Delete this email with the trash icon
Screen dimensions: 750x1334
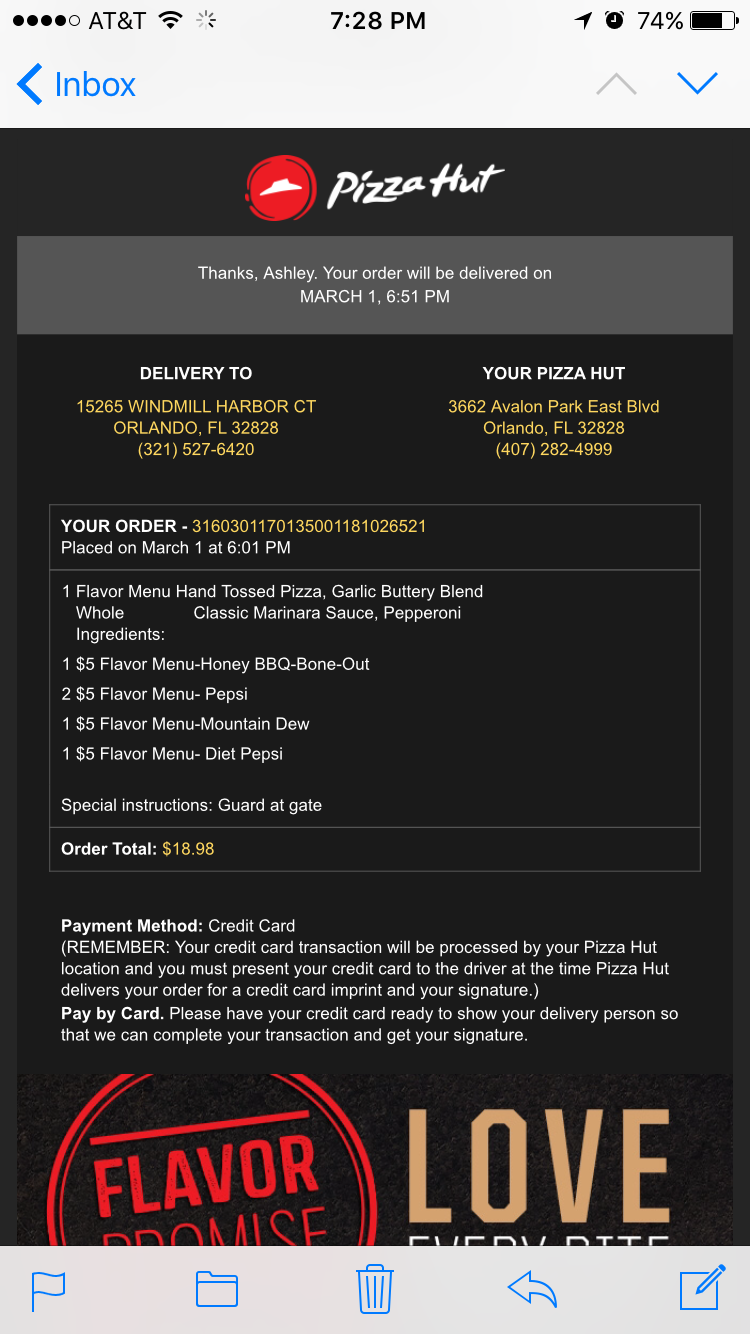[x=375, y=1288]
